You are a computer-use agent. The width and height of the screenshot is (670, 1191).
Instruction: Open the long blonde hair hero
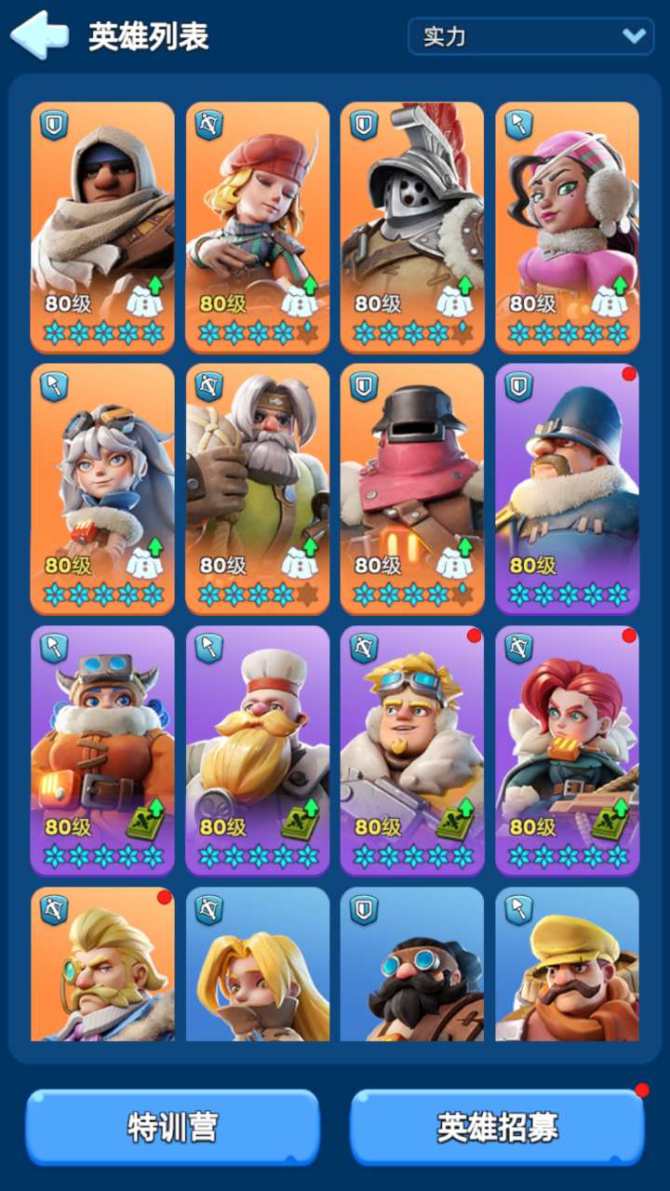pyautogui.click(x=257, y=965)
